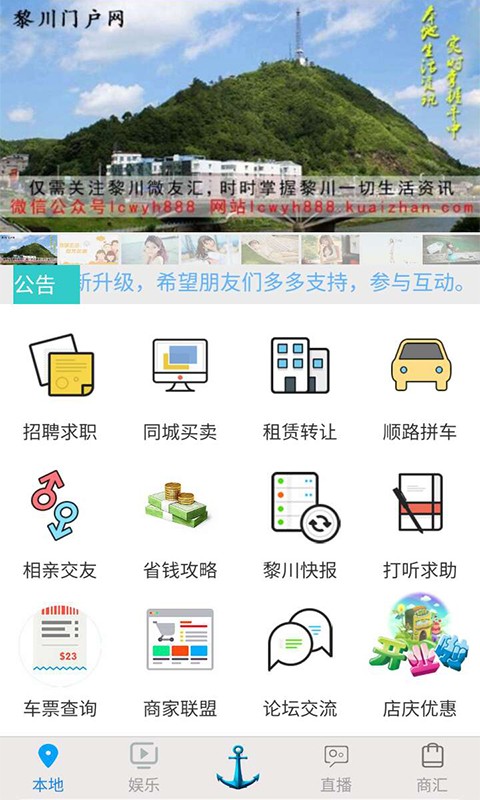The image size is (480, 800).
Task: Switch to the 商汇 tab
Action: coord(432,767)
